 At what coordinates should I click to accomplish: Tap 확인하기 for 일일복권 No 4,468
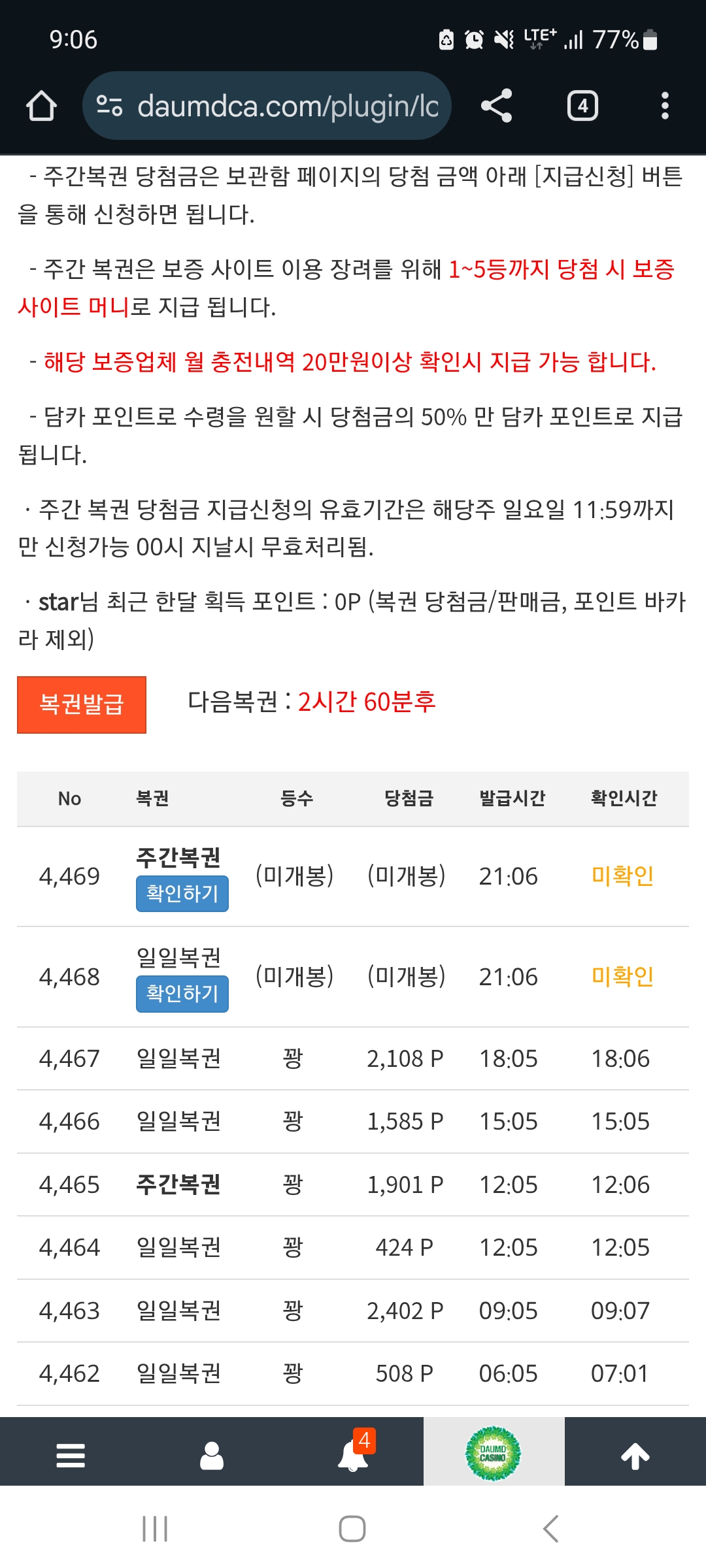coord(182,994)
